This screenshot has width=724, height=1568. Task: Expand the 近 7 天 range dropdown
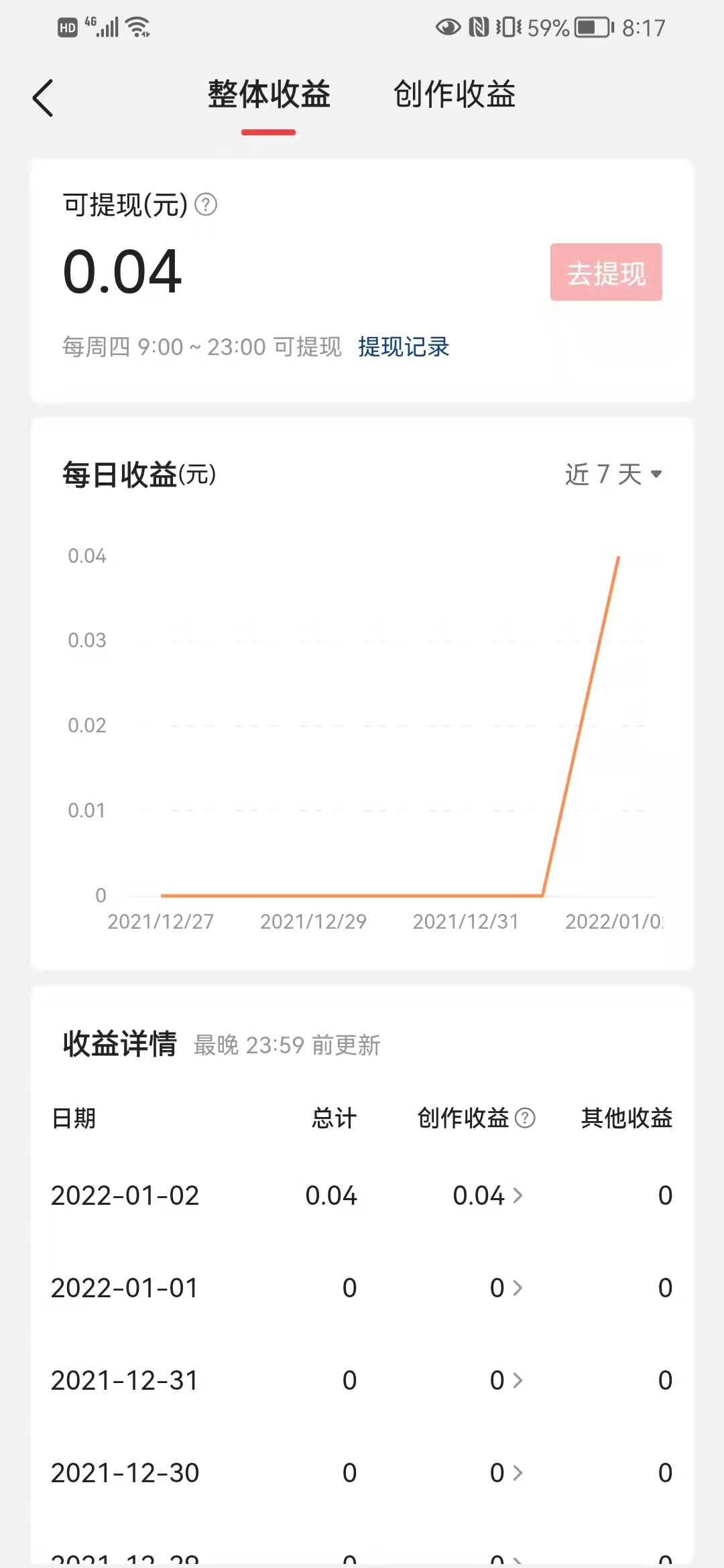pyautogui.click(x=613, y=474)
